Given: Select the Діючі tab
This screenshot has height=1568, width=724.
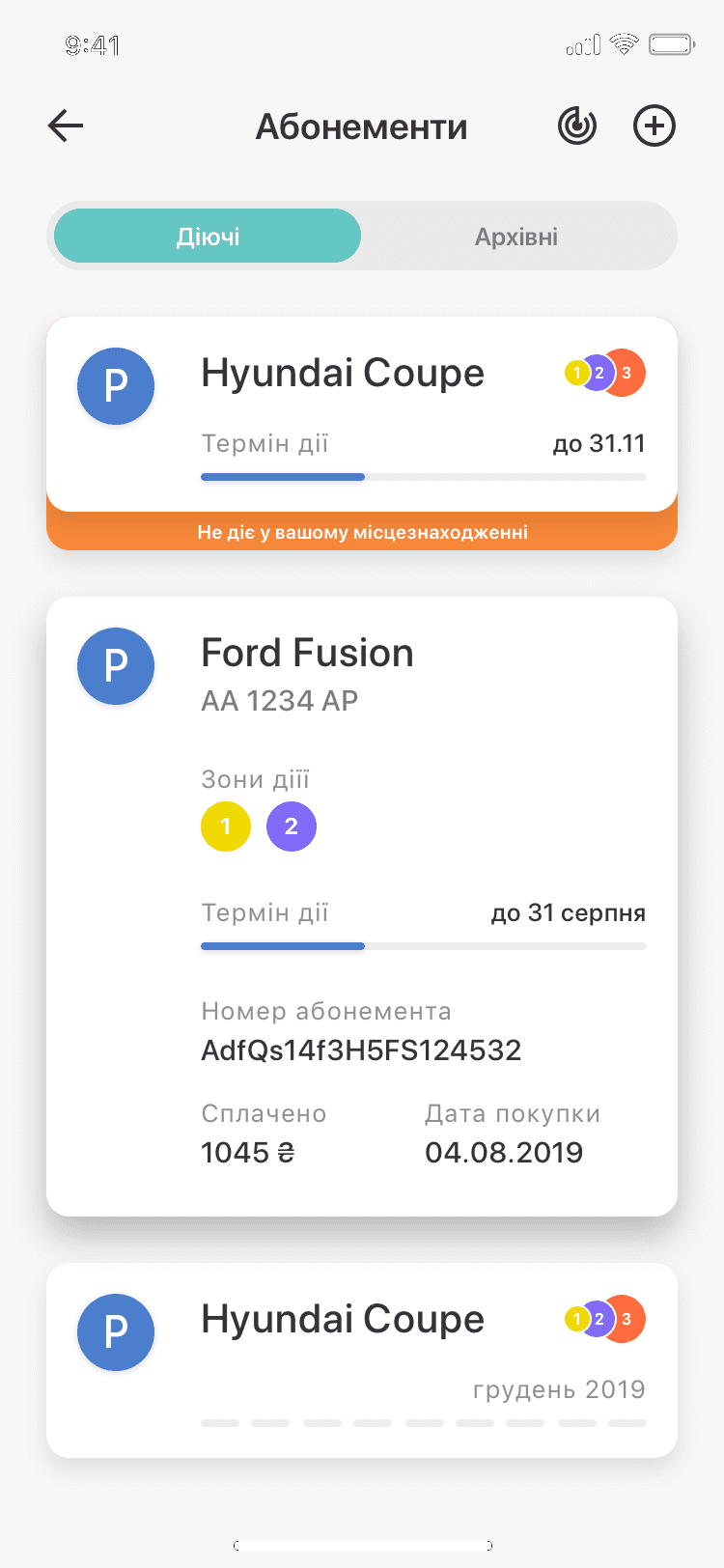Looking at the screenshot, I should tap(208, 237).
